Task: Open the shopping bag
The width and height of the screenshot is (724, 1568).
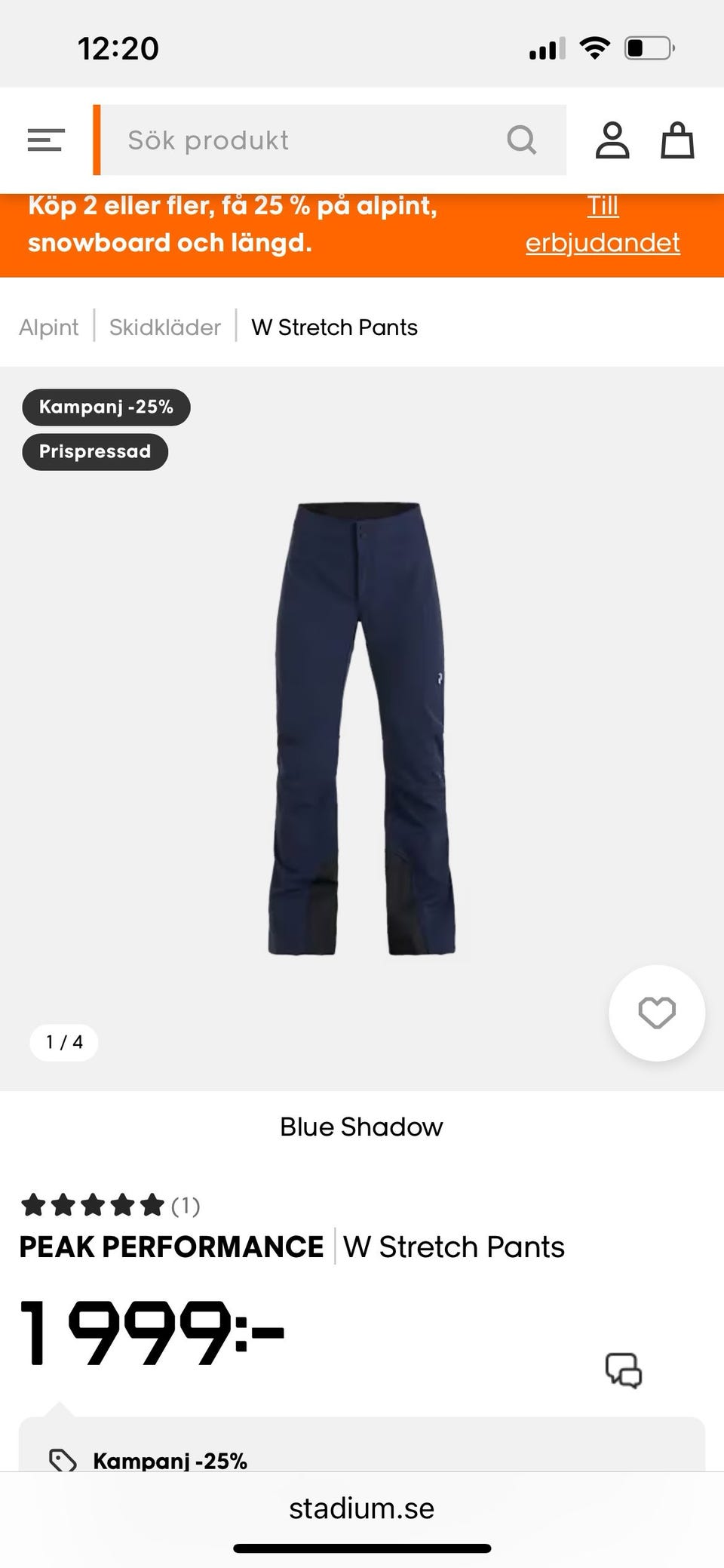Action: click(677, 140)
